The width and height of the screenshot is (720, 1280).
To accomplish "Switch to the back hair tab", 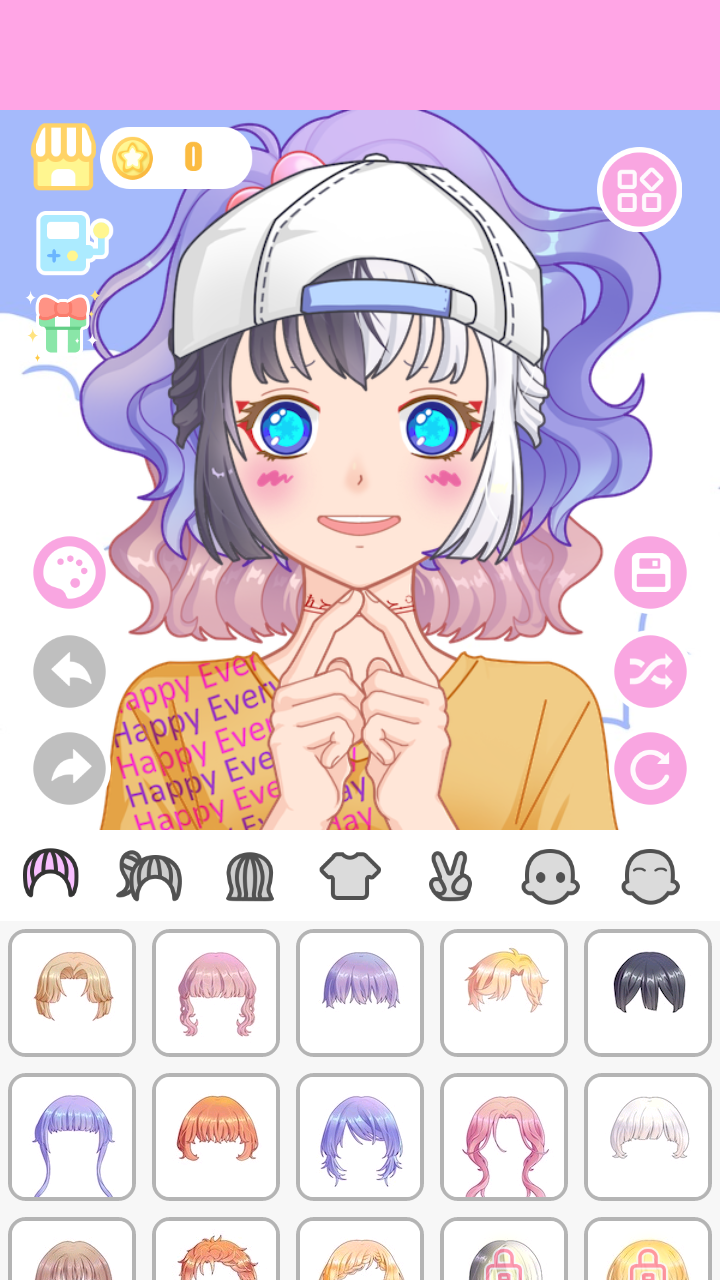I will click(250, 876).
